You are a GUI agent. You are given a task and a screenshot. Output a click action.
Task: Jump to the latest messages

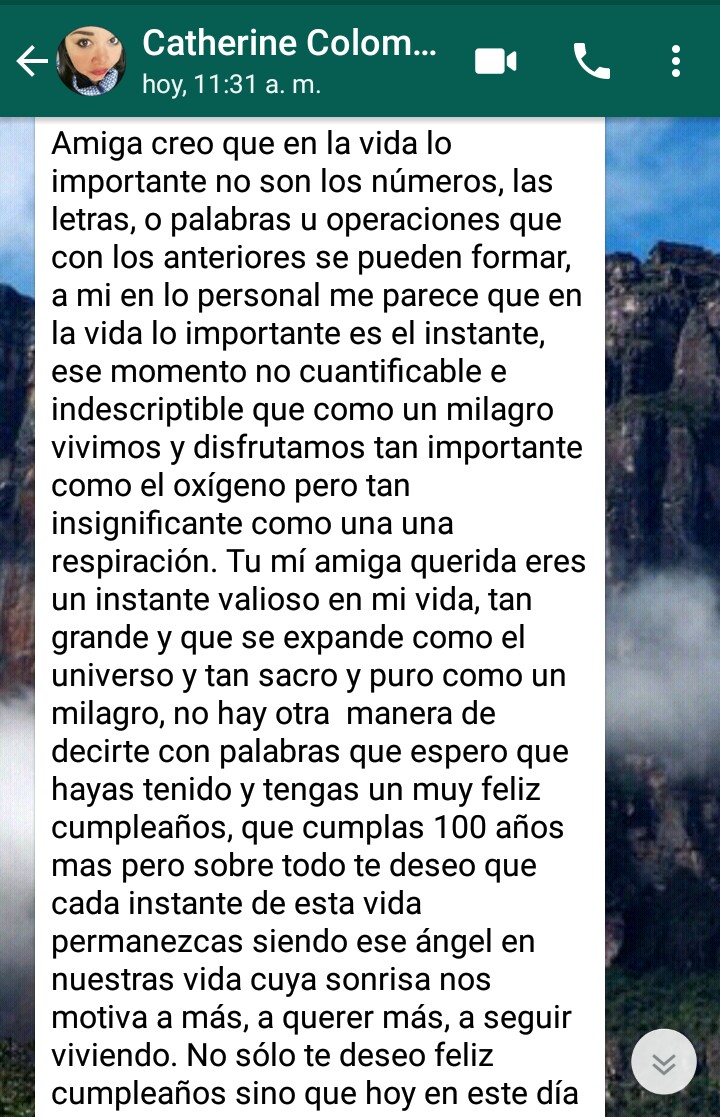[x=664, y=1061]
